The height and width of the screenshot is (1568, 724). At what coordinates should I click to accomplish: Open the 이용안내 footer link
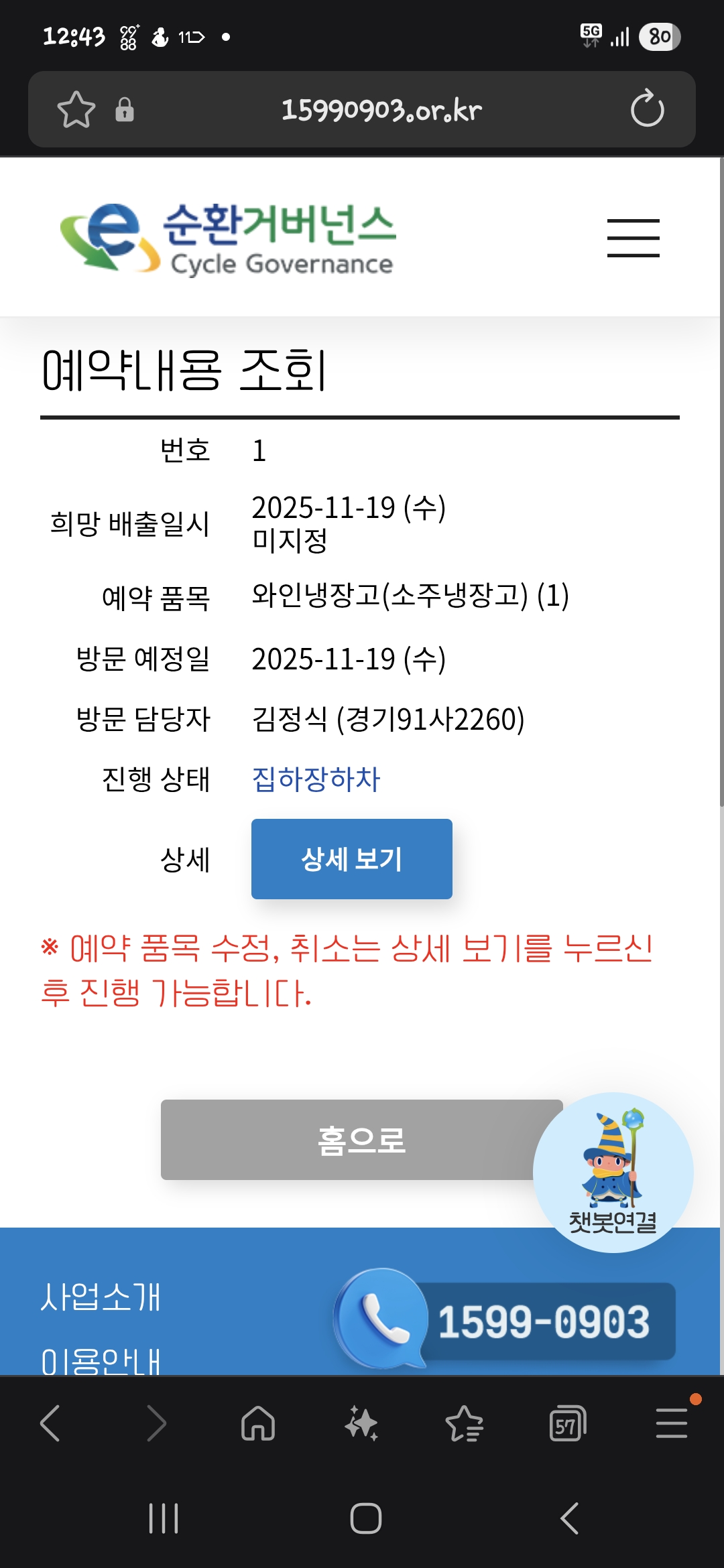pyautogui.click(x=101, y=1360)
